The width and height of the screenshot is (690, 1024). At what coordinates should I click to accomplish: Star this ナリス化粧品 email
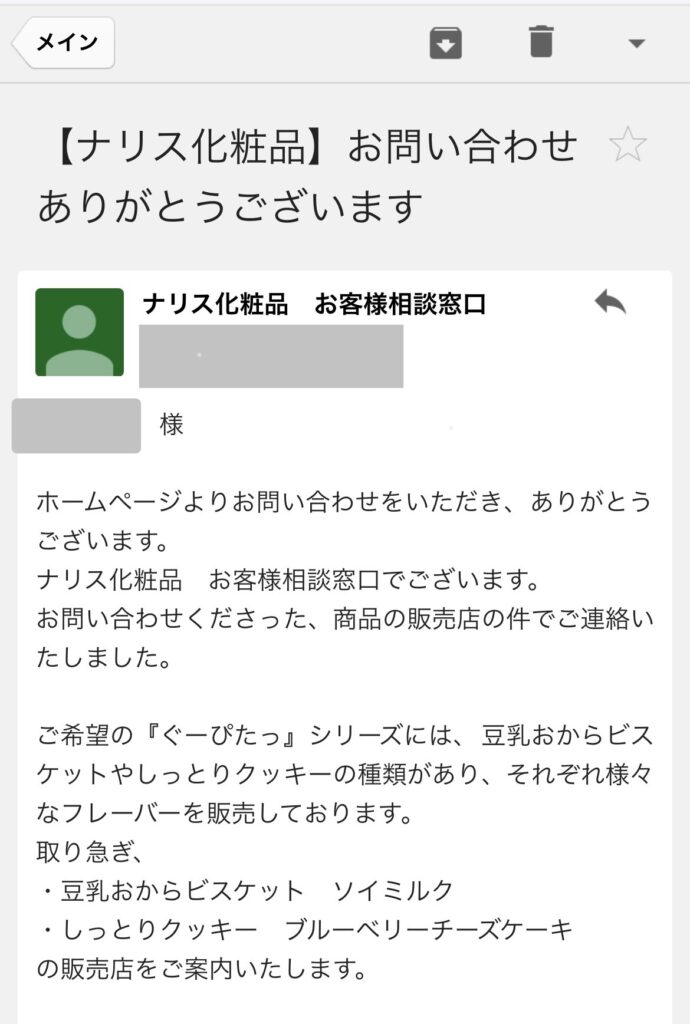[628, 146]
